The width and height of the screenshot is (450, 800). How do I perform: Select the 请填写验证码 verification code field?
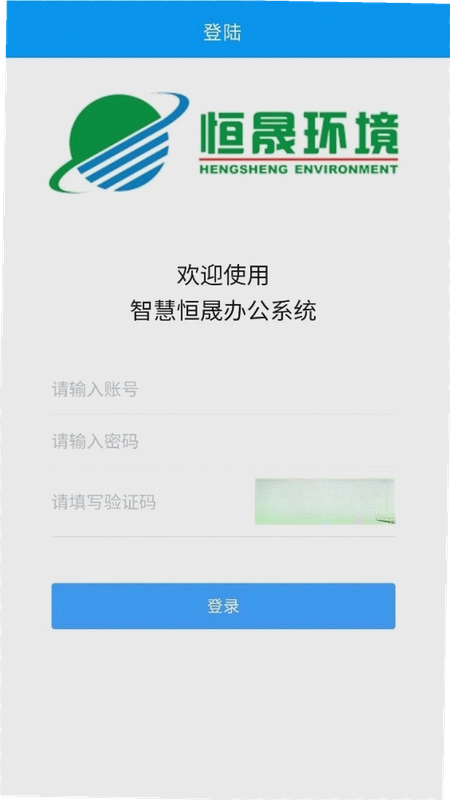point(152,503)
